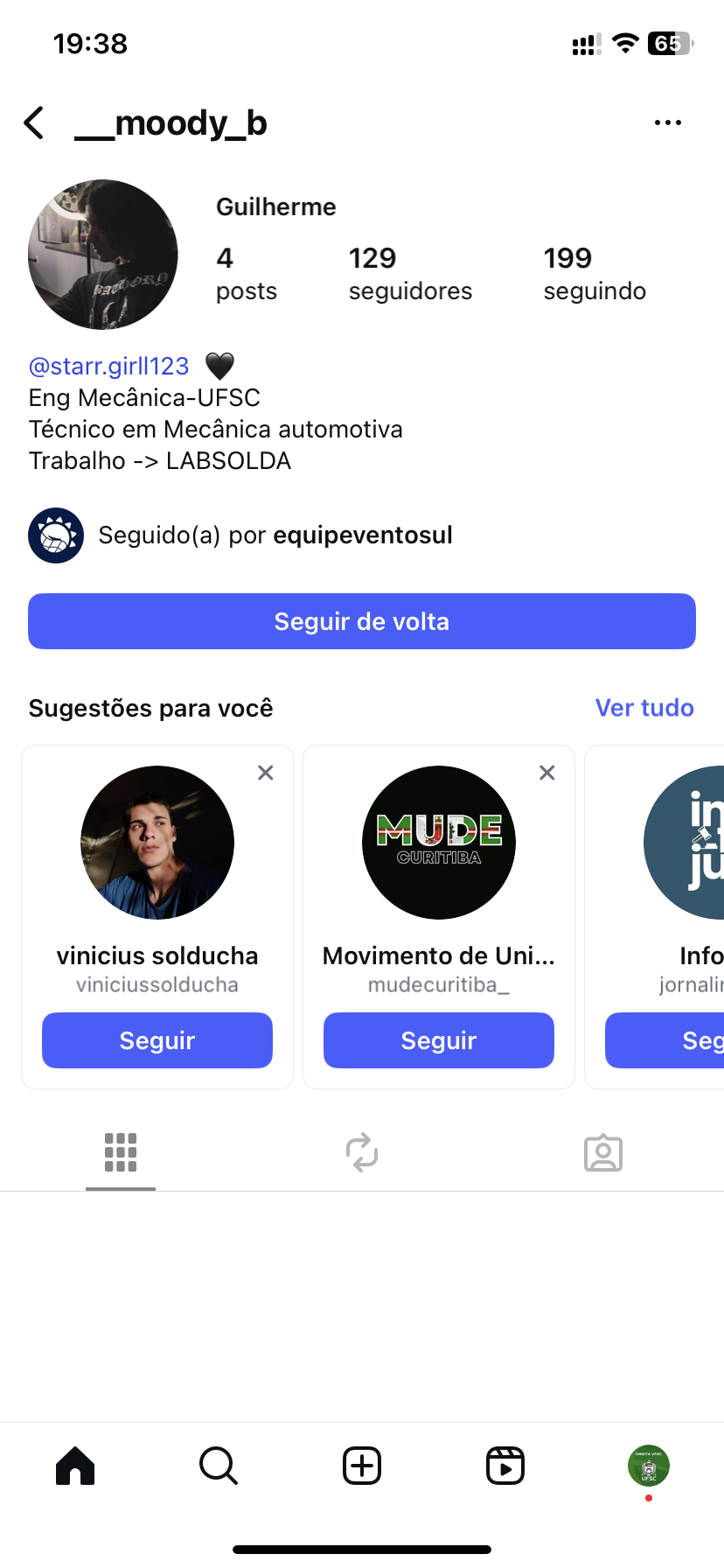Dismiss the vinicius solducha suggestion

pyautogui.click(x=266, y=773)
